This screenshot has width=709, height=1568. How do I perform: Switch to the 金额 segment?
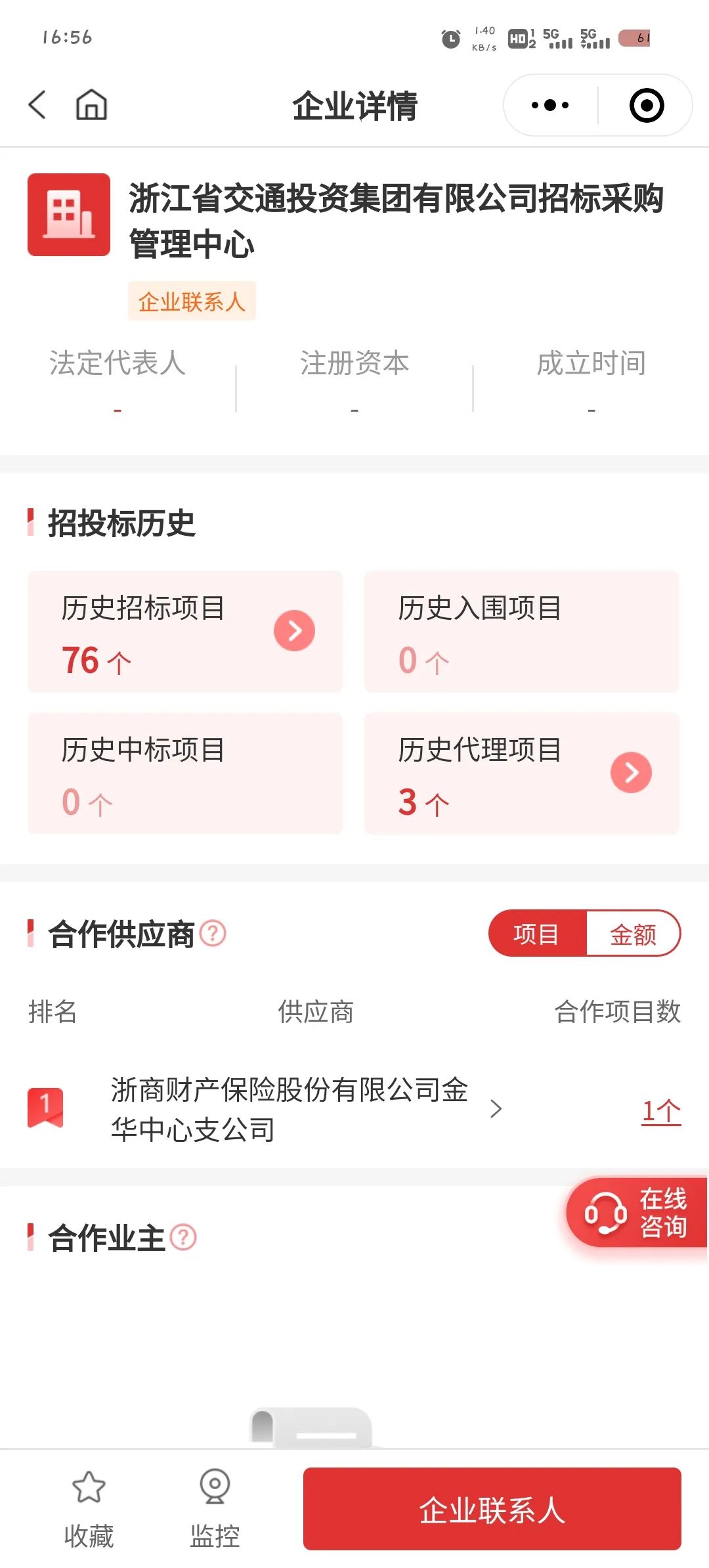point(634,934)
